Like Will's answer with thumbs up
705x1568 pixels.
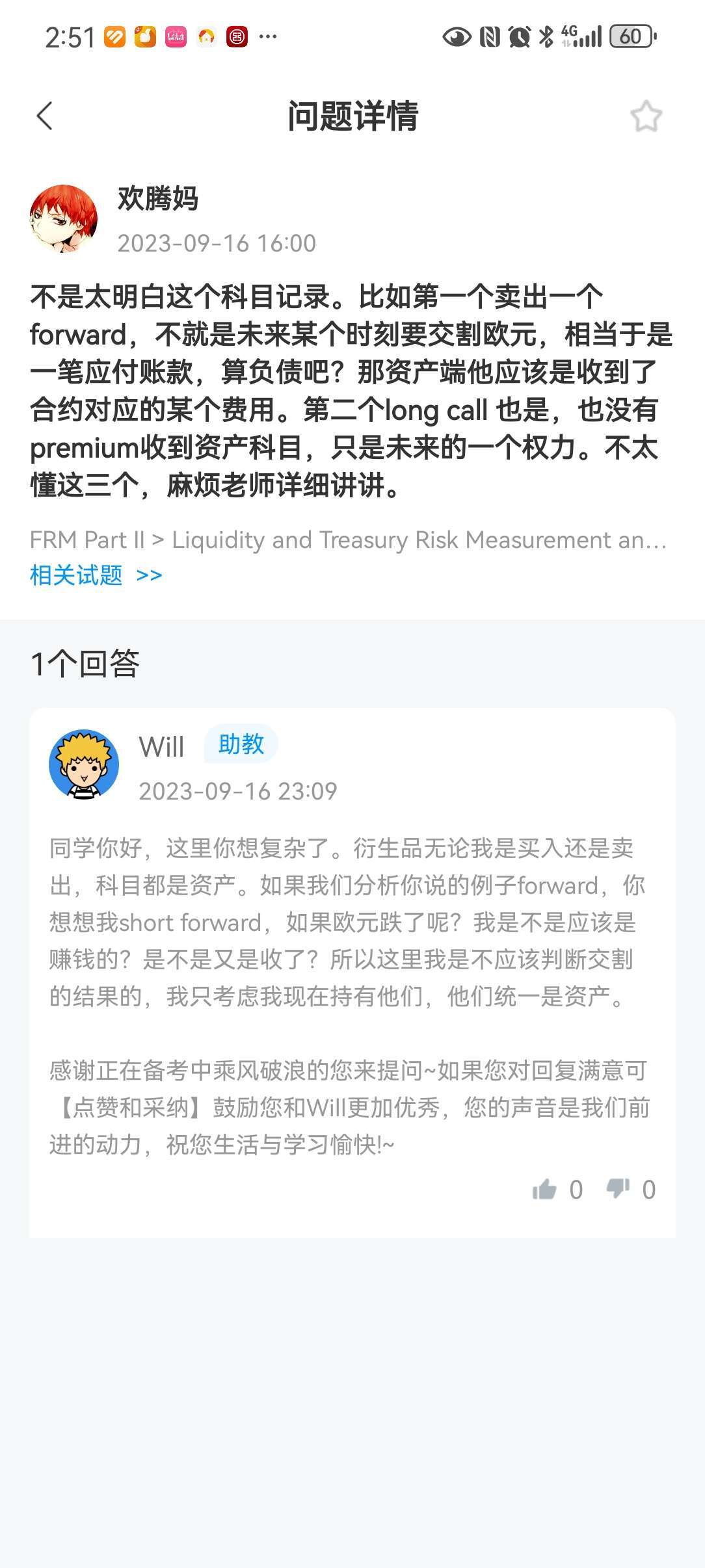click(545, 1189)
